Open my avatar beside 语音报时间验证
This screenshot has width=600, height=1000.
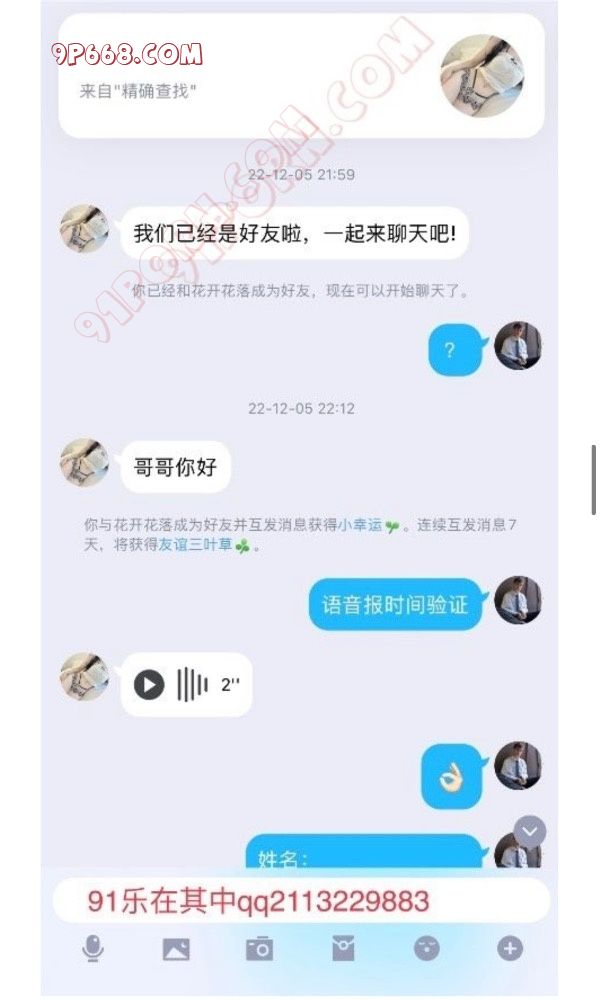click(x=518, y=600)
